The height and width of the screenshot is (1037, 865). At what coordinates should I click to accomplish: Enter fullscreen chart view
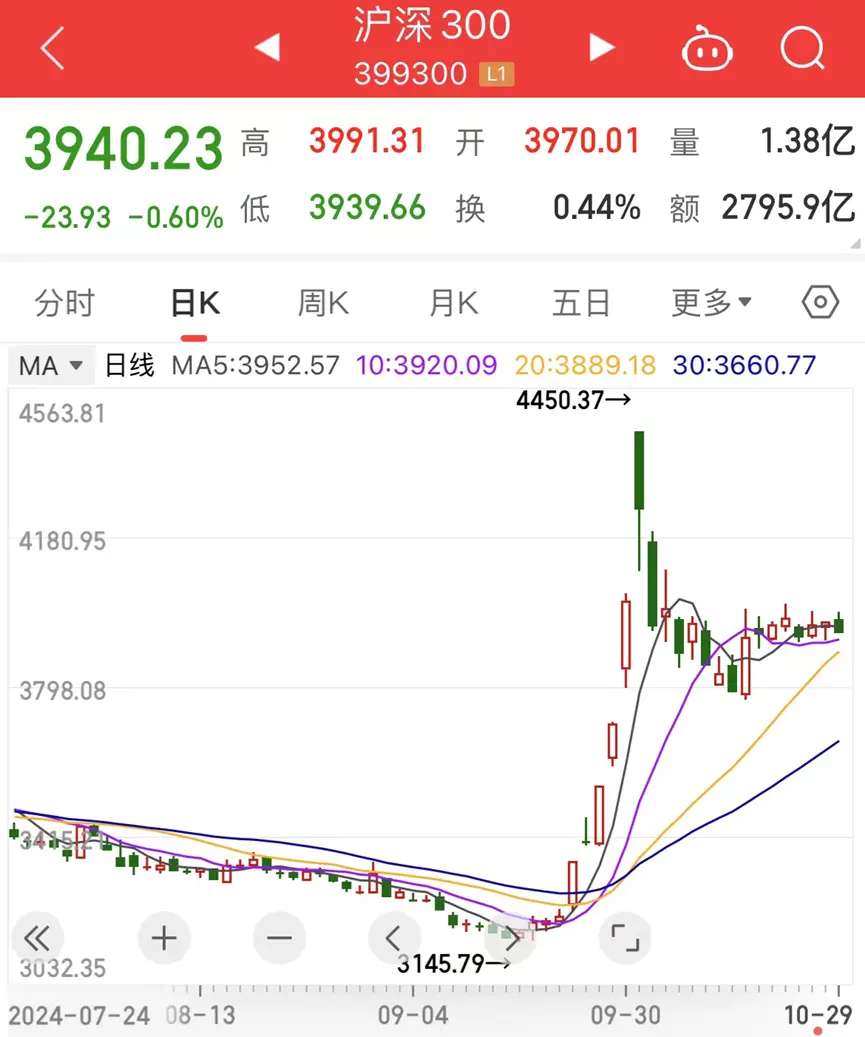(625, 938)
